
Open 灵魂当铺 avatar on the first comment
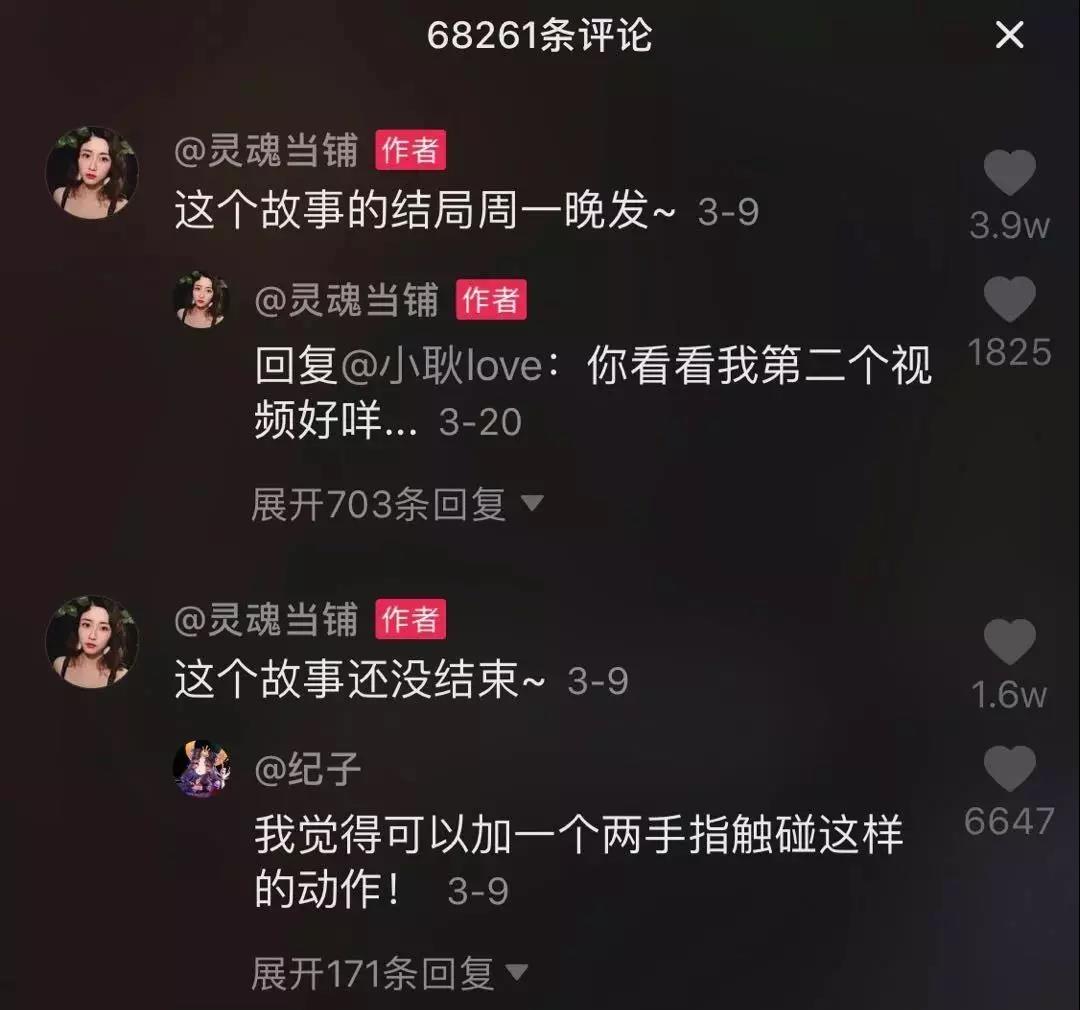coord(92,172)
